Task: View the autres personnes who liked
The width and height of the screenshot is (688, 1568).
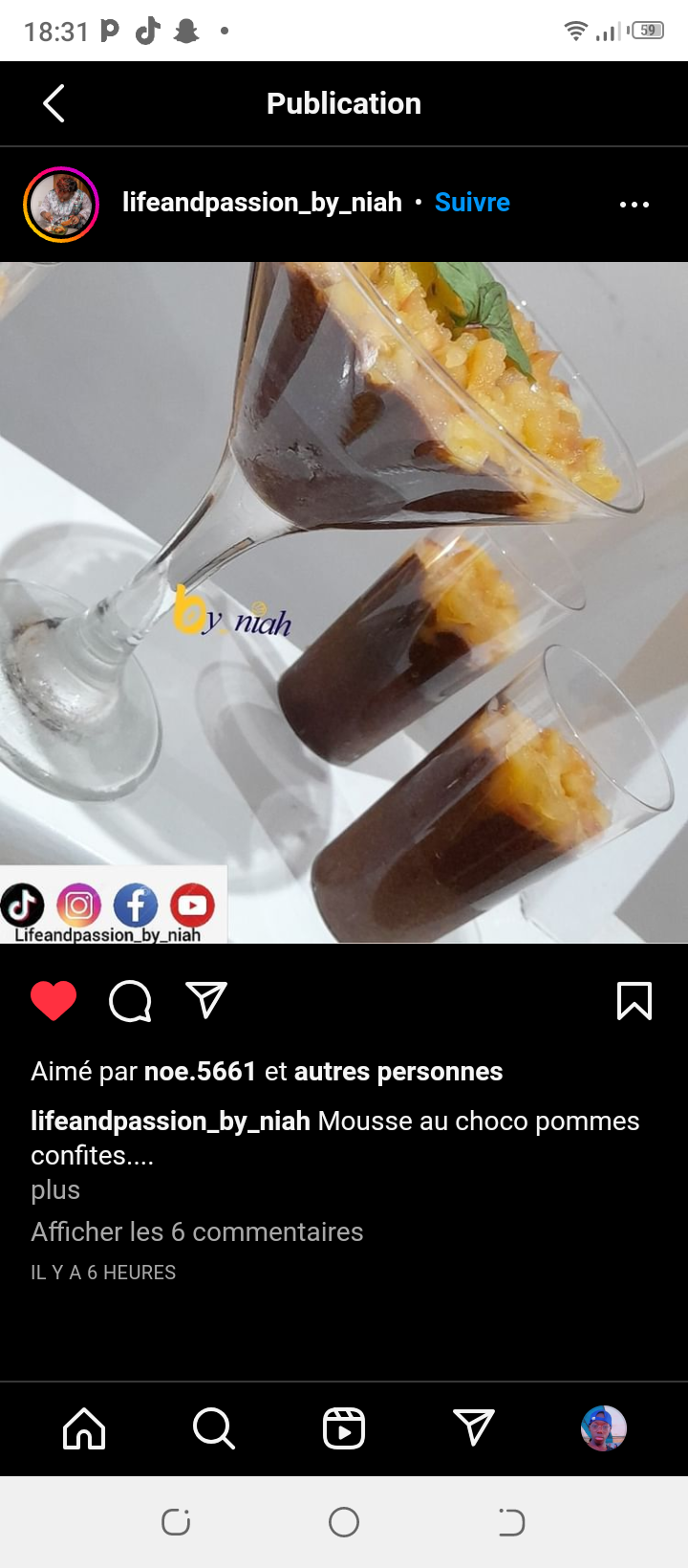Action: 398,1072
